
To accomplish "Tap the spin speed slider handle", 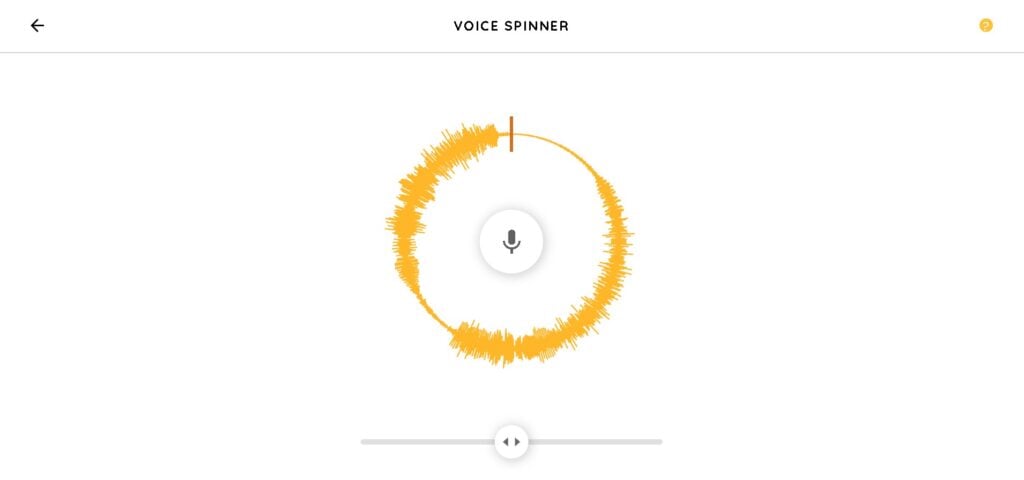I will tap(511, 441).
